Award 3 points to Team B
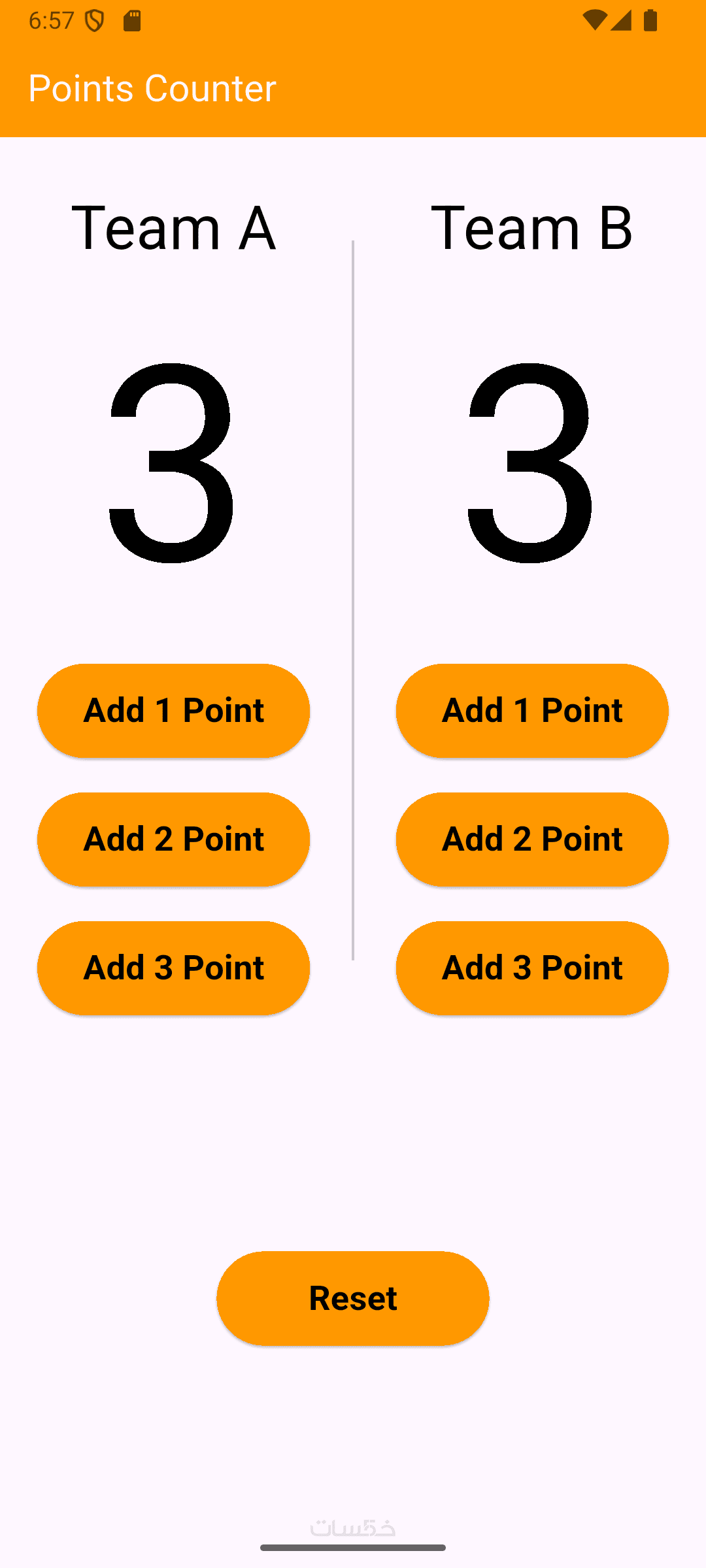The image size is (706, 1568). tap(531, 968)
